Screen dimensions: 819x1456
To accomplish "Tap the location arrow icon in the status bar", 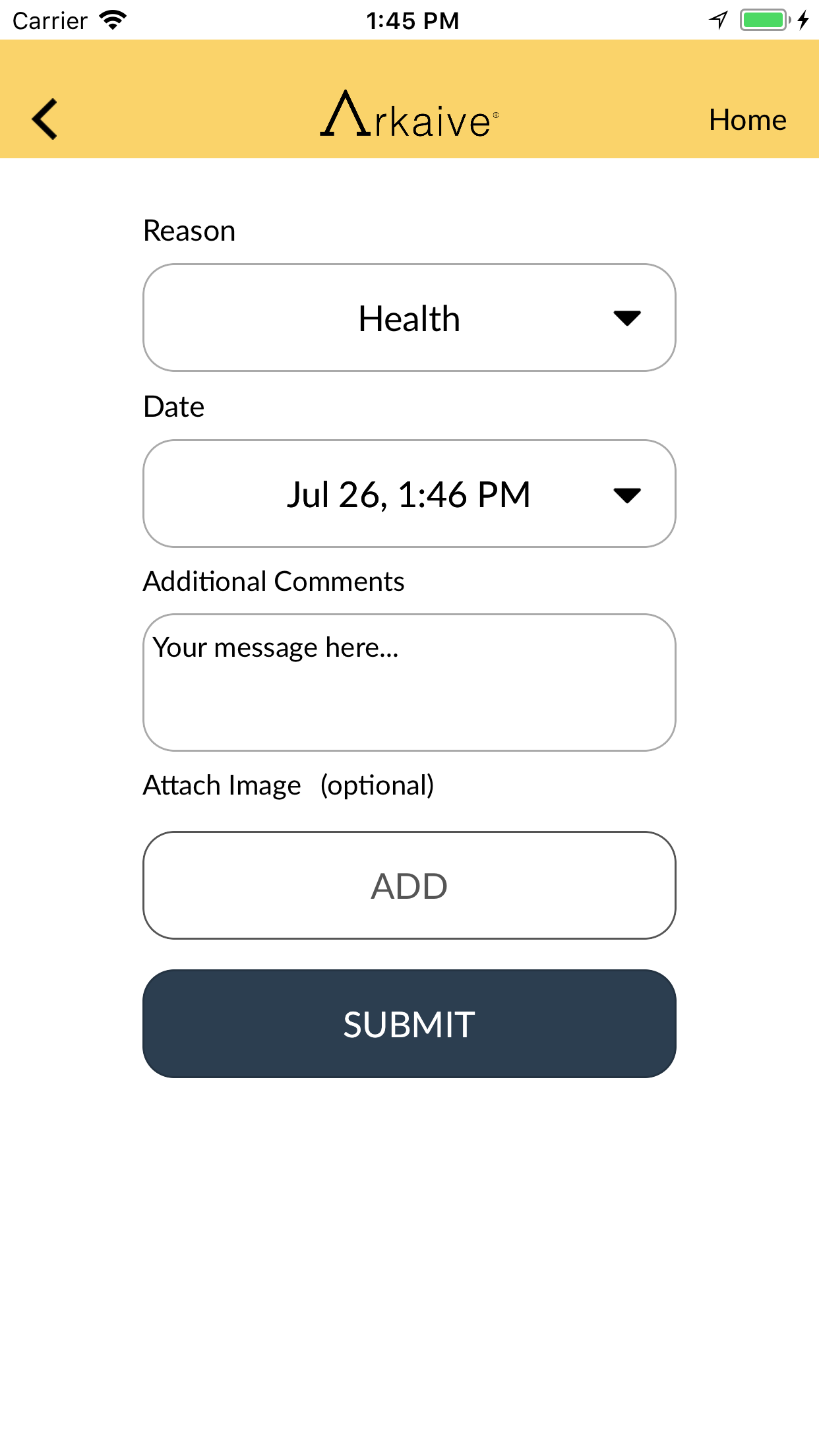I will 717,19.
